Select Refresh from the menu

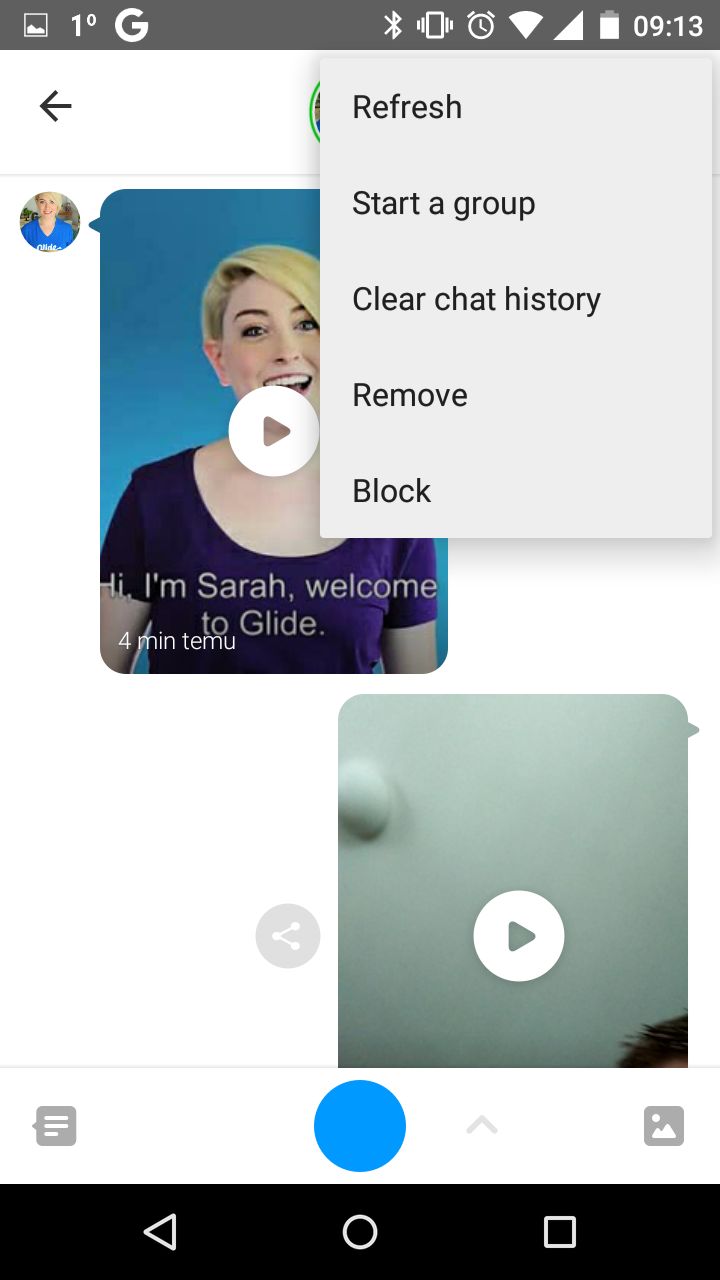516,107
